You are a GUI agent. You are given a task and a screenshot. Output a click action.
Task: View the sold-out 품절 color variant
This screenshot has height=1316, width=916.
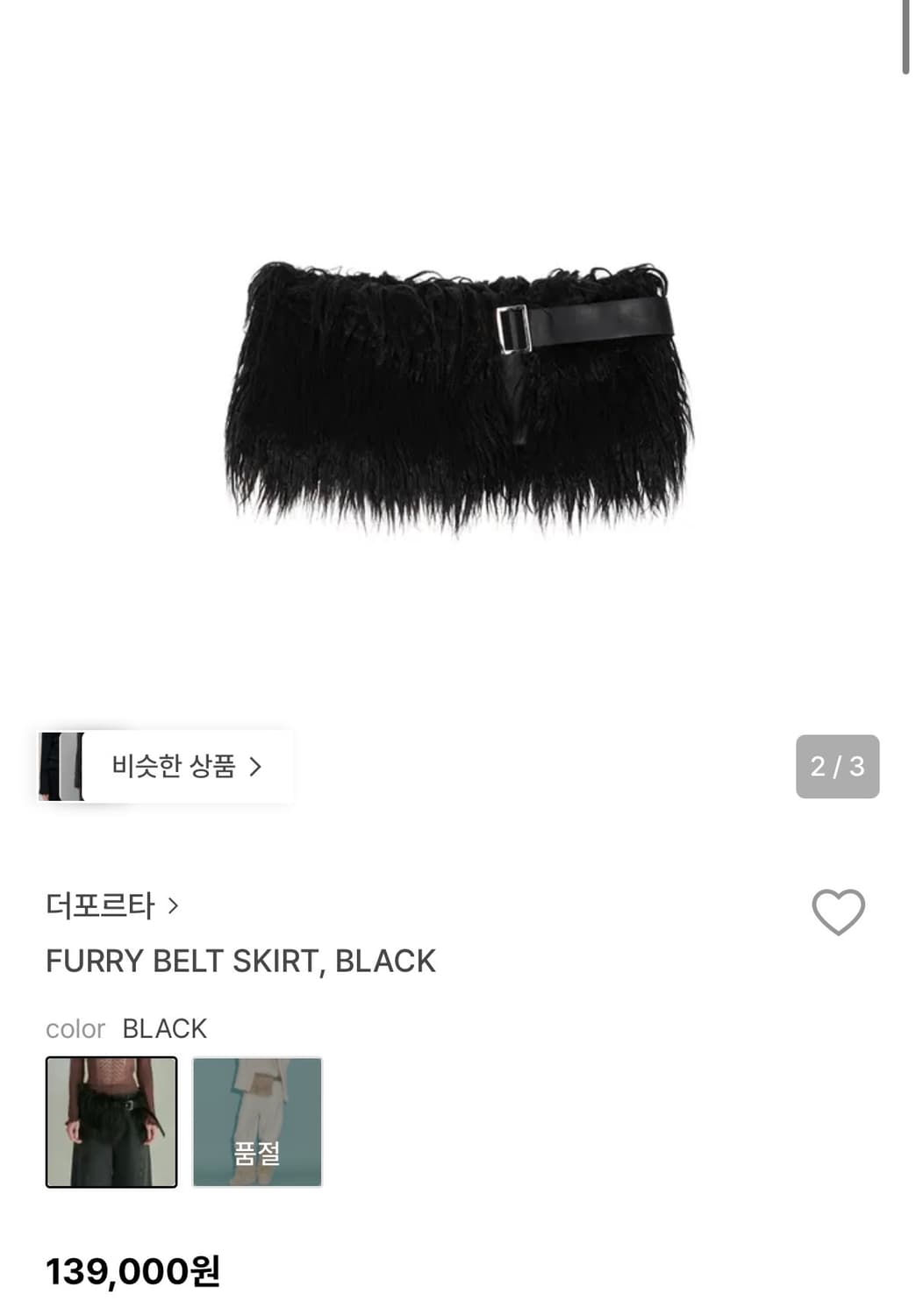[257, 1122]
